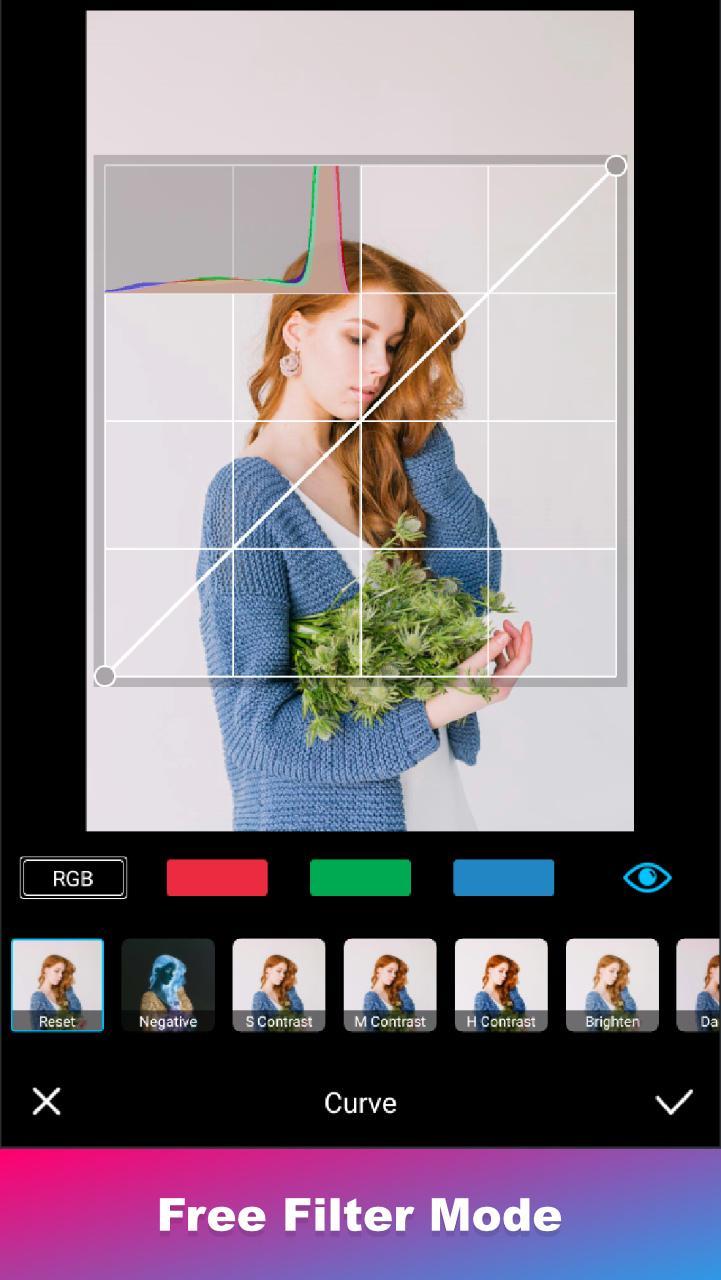Image resolution: width=721 pixels, height=1280 pixels.
Task: Select the RGB channel button
Action: (x=73, y=878)
